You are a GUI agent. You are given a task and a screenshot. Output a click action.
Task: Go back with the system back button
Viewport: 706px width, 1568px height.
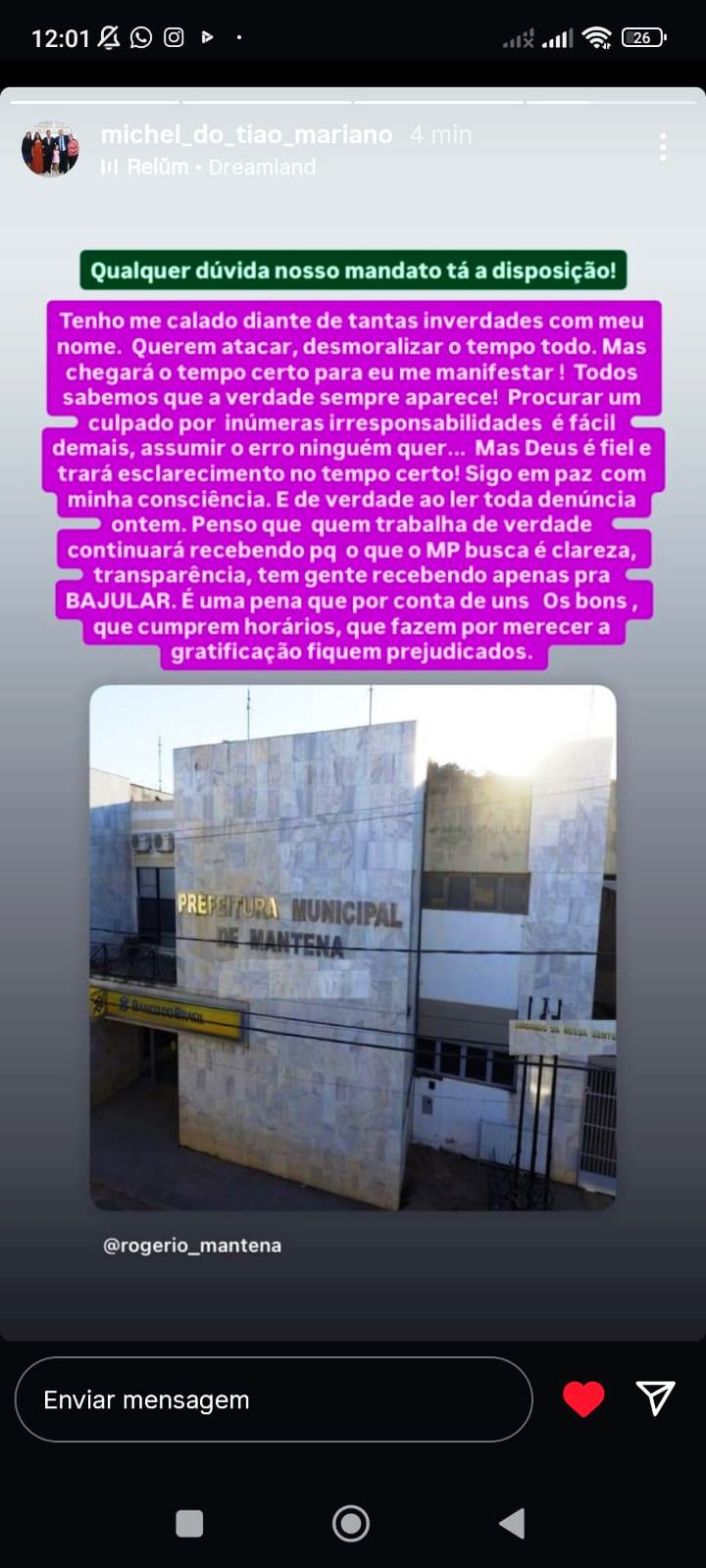511,1523
